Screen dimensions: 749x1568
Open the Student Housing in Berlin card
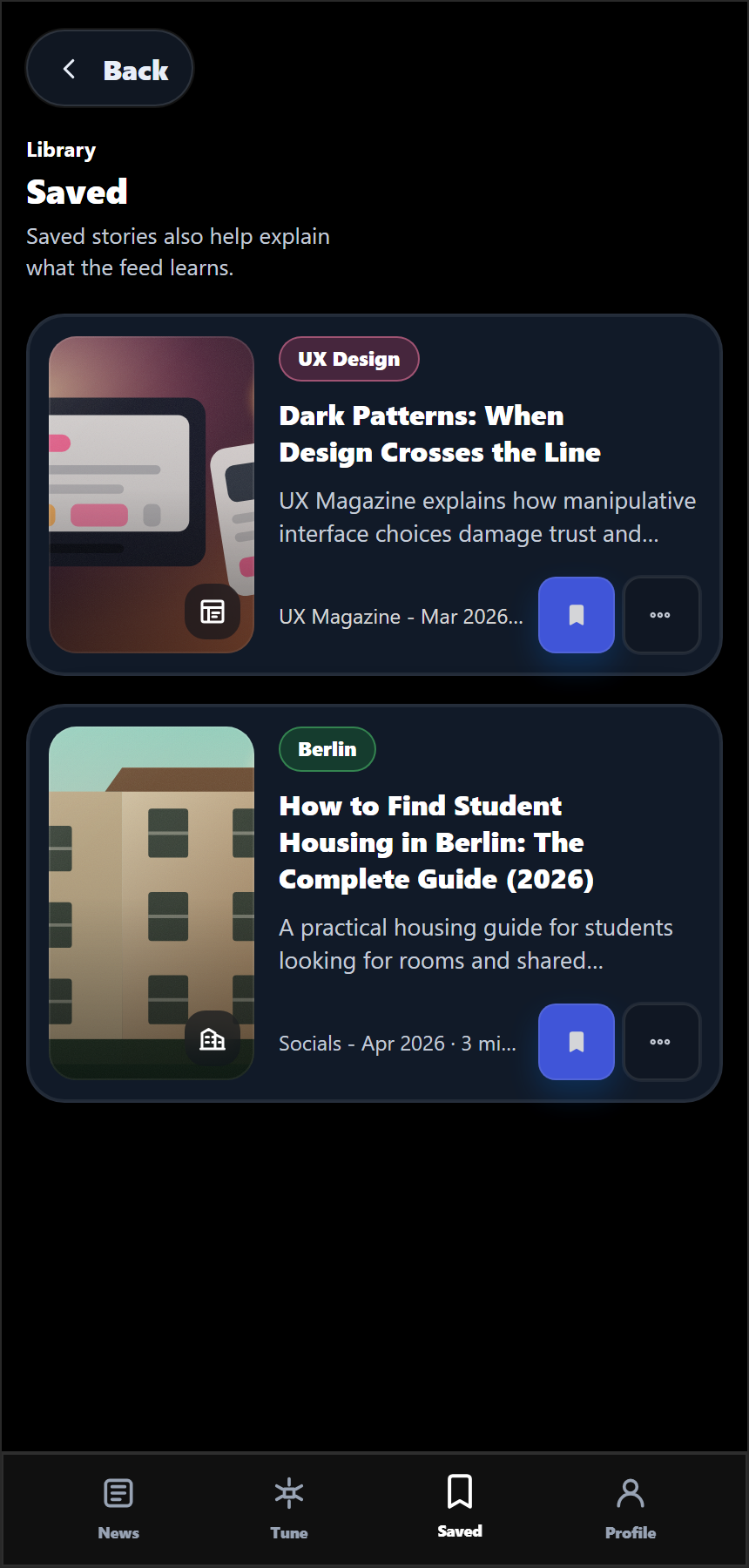pyautogui.click(x=374, y=903)
